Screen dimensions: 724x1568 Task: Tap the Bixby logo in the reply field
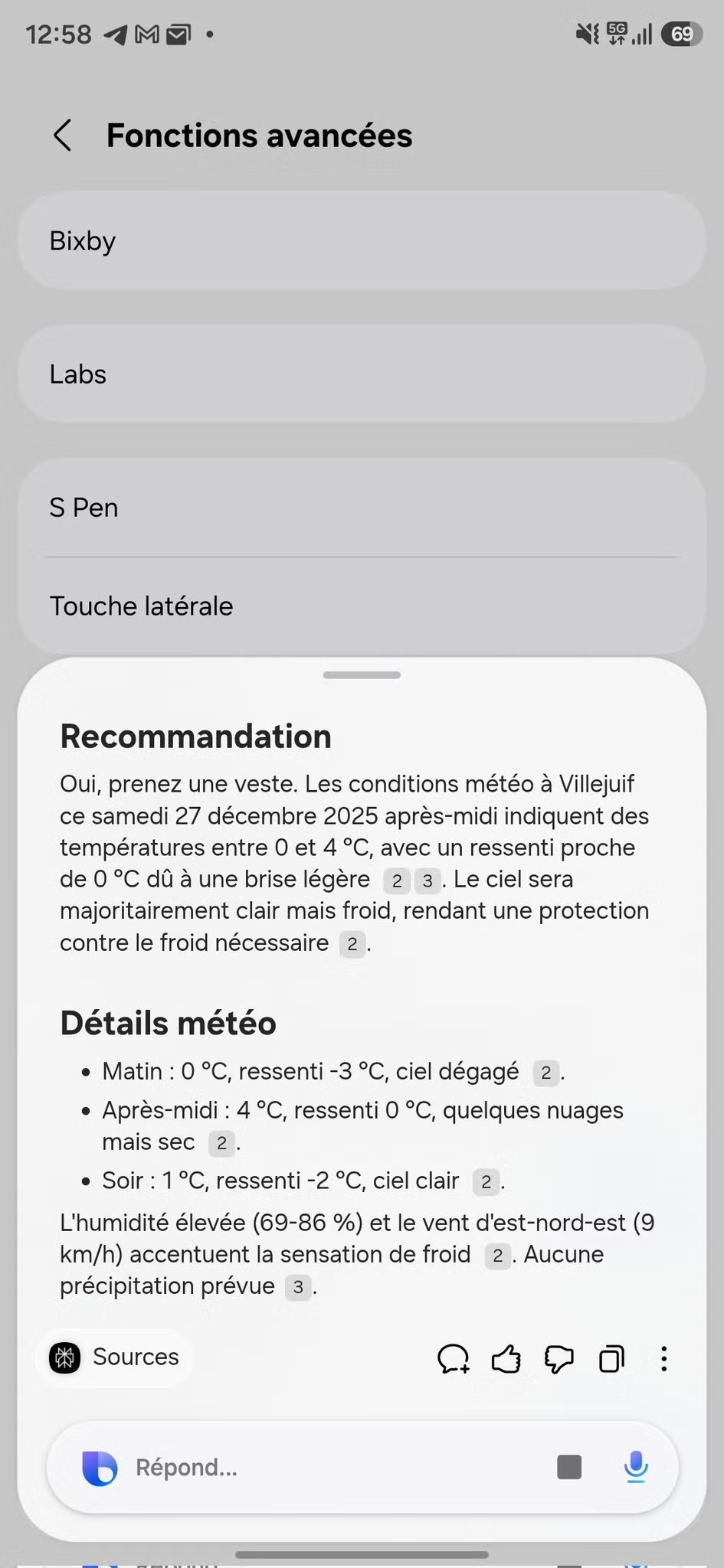98,1466
